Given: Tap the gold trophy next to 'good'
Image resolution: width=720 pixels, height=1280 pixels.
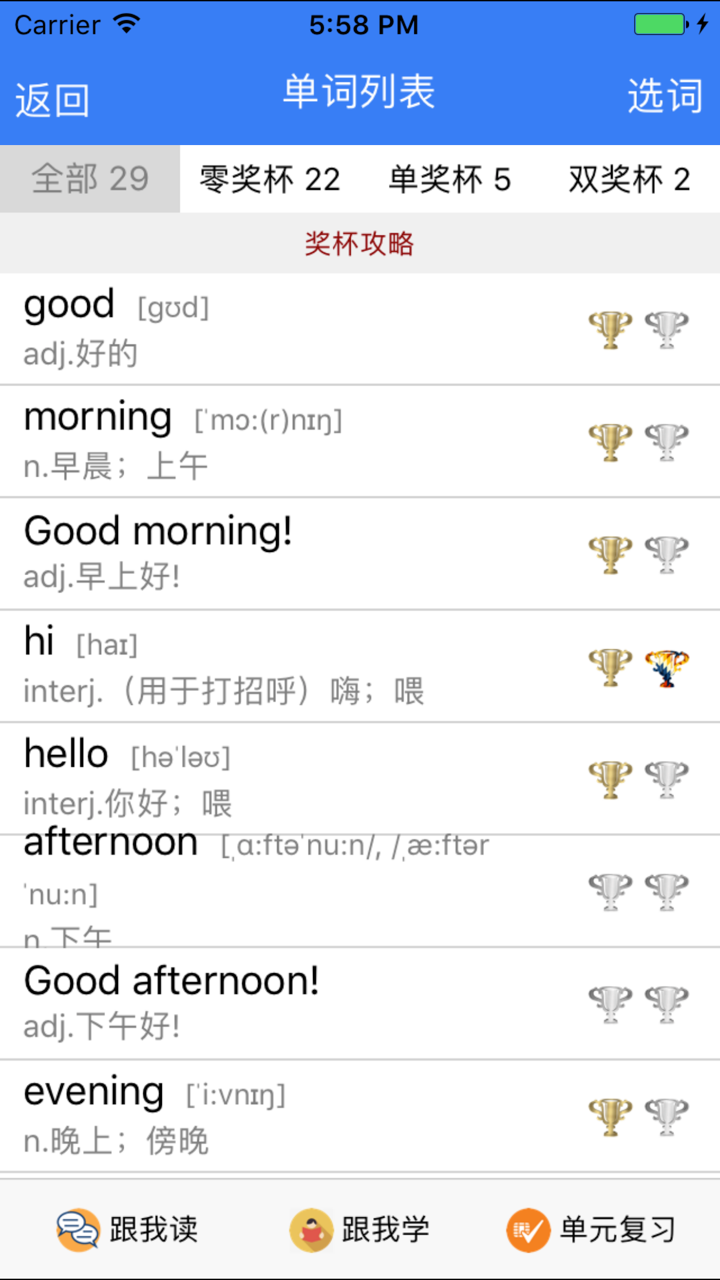Looking at the screenshot, I should [x=610, y=328].
